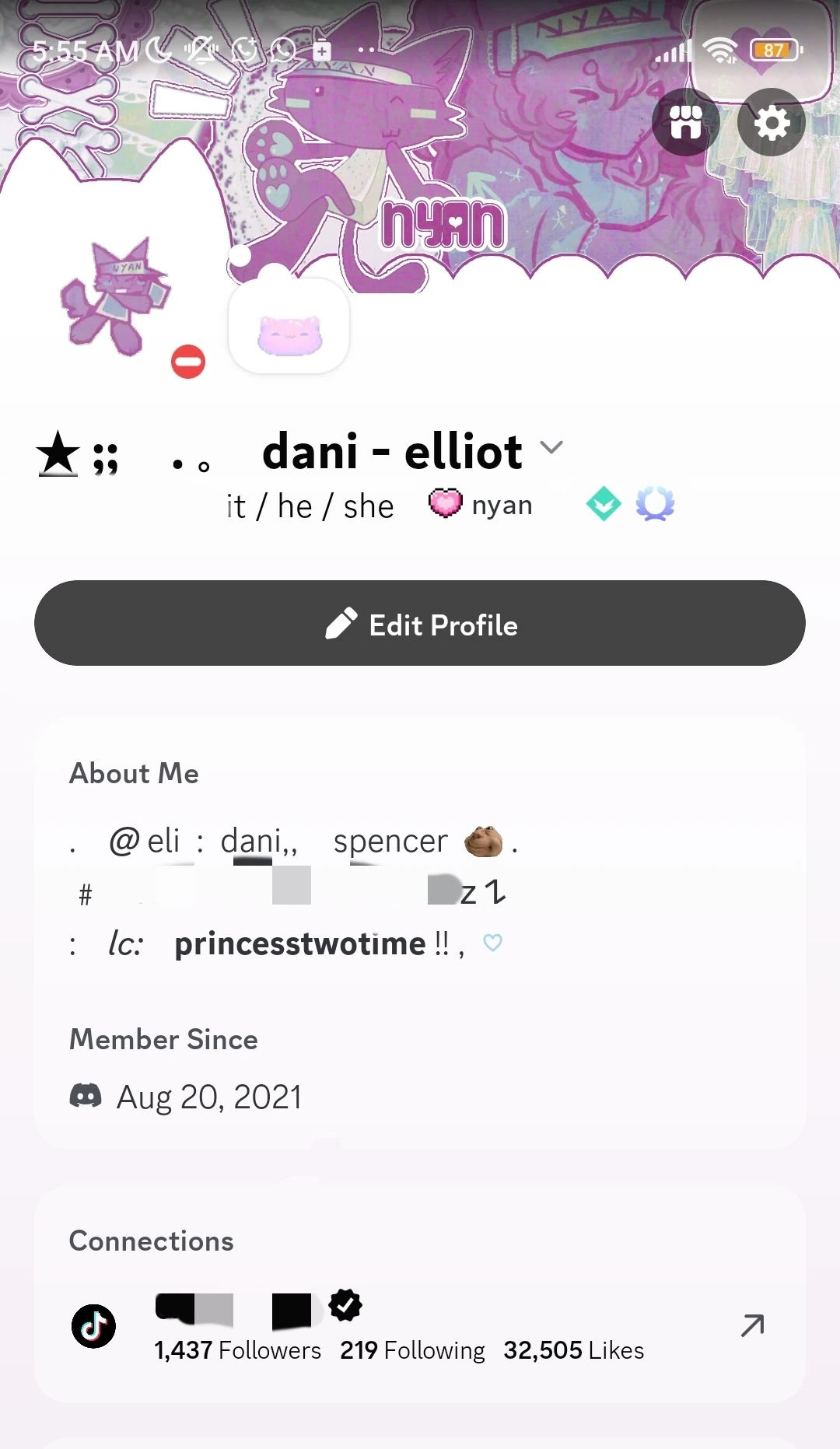Image resolution: width=840 pixels, height=1449 pixels.
Task: Open the Discord Shop
Action: (x=685, y=122)
